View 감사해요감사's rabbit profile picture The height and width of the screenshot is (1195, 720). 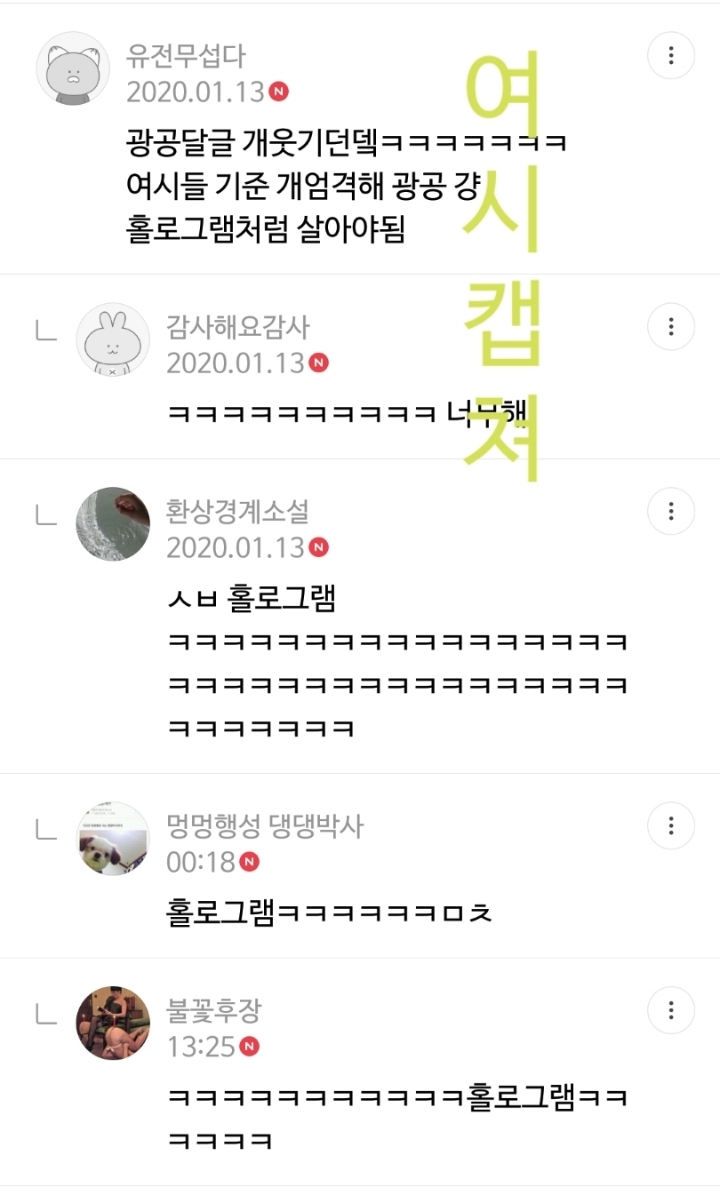tap(113, 338)
